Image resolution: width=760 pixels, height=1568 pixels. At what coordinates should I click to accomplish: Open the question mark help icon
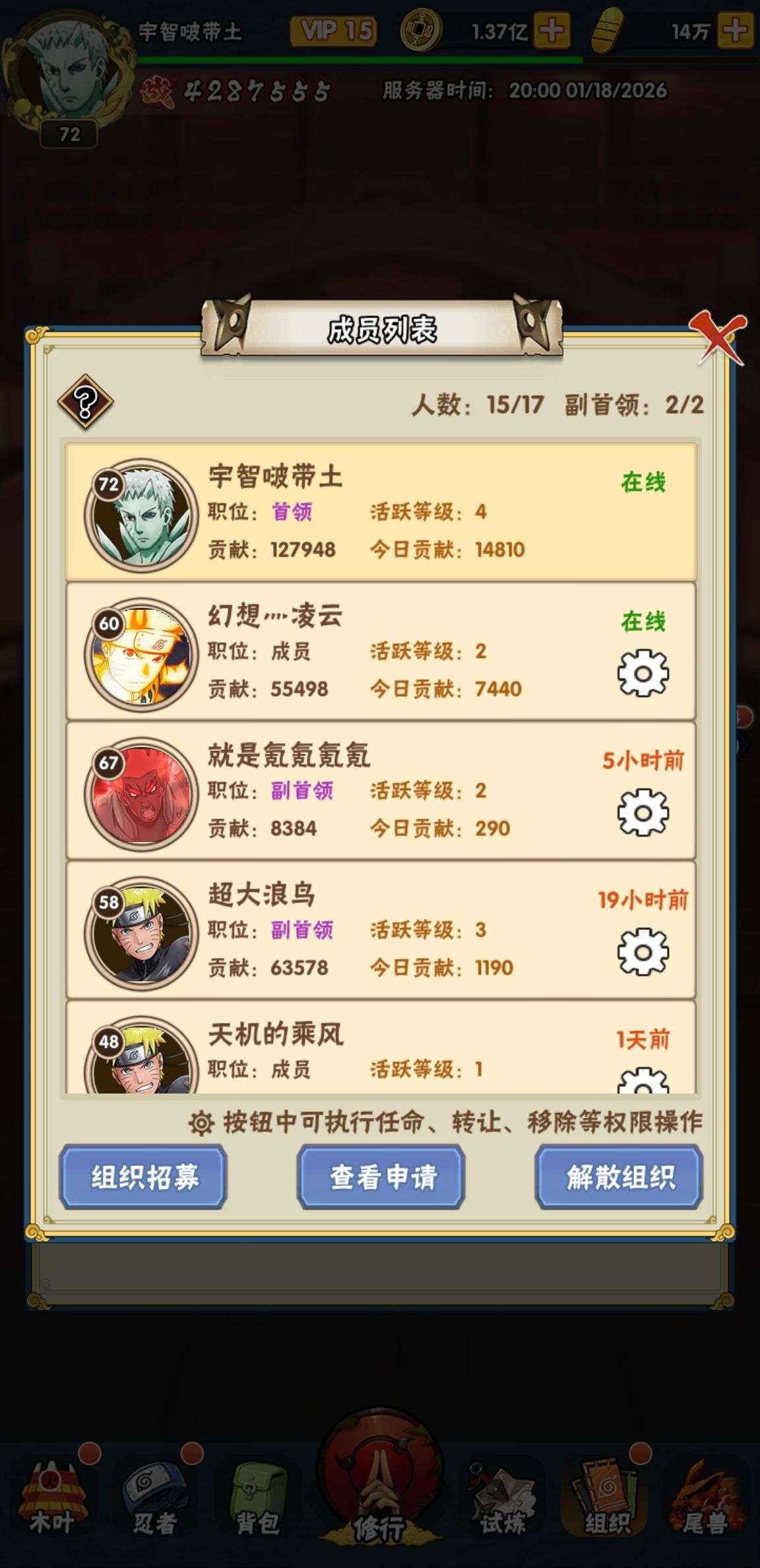[85, 402]
